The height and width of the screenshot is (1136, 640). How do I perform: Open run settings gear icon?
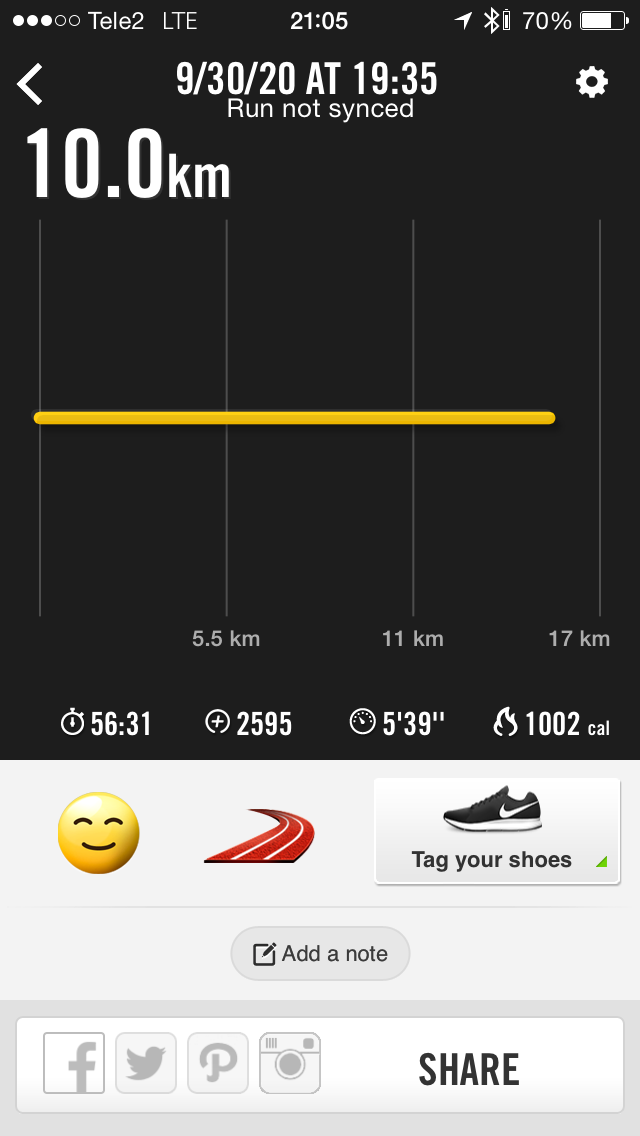tap(592, 83)
